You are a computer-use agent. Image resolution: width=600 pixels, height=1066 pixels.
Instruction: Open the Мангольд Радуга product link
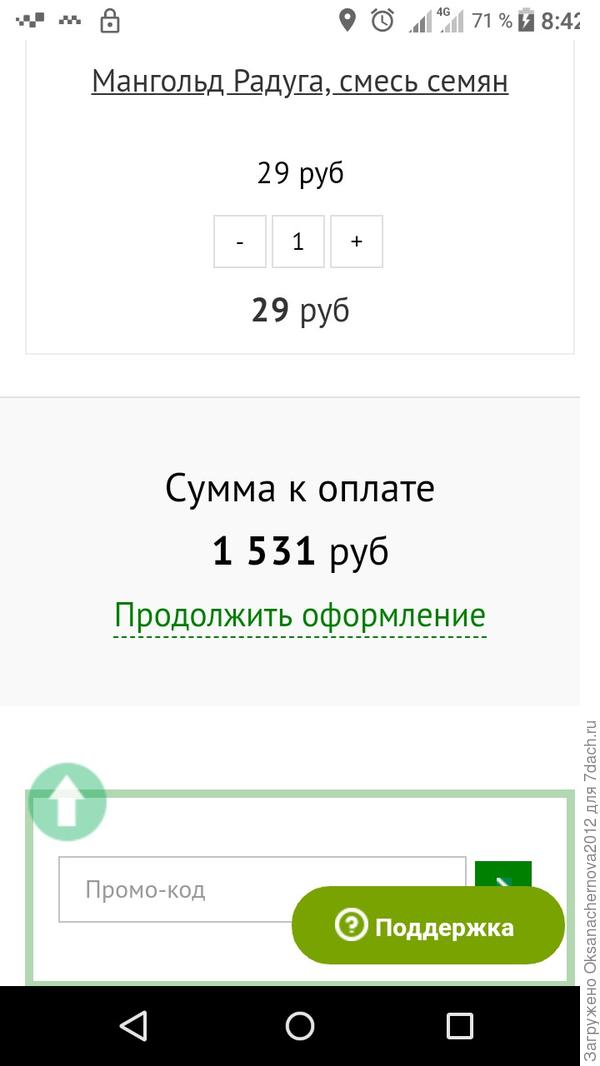[300, 81]
